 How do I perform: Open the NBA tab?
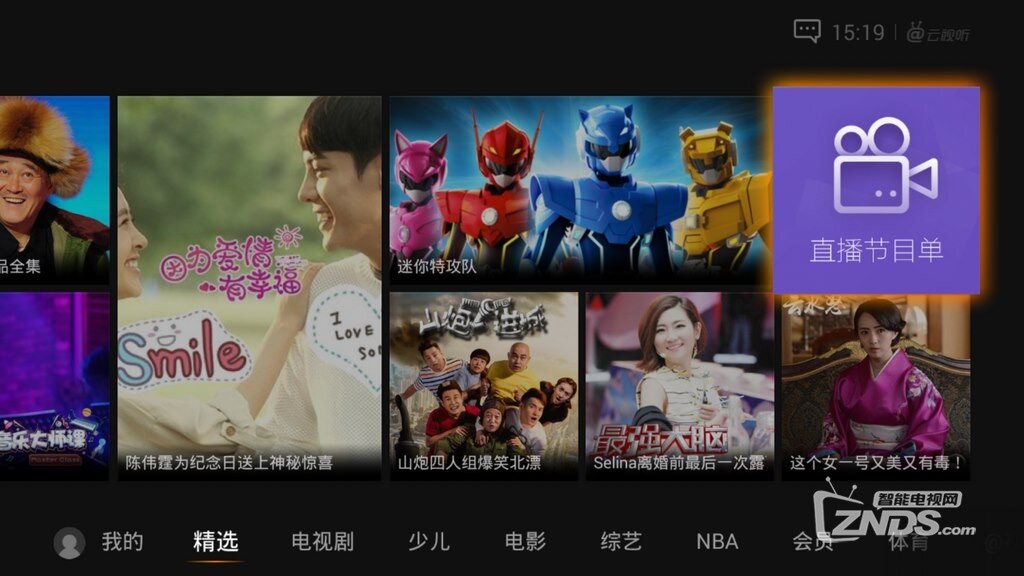(x=717, y=542)
